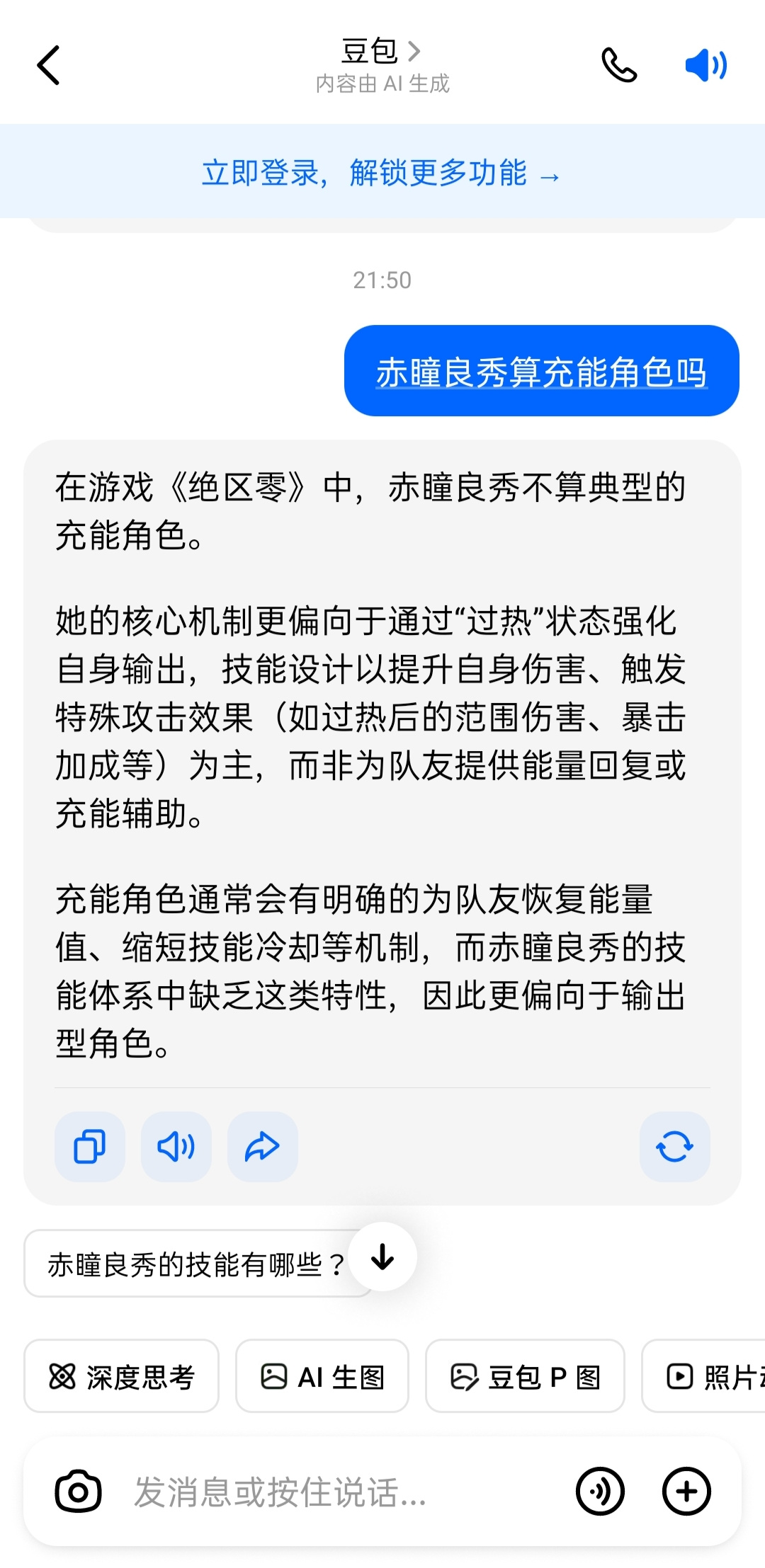Screen dimensions: 765x1568
Task: Tap the 立即登录 banner to log in
Action: (x=381, y=173)
